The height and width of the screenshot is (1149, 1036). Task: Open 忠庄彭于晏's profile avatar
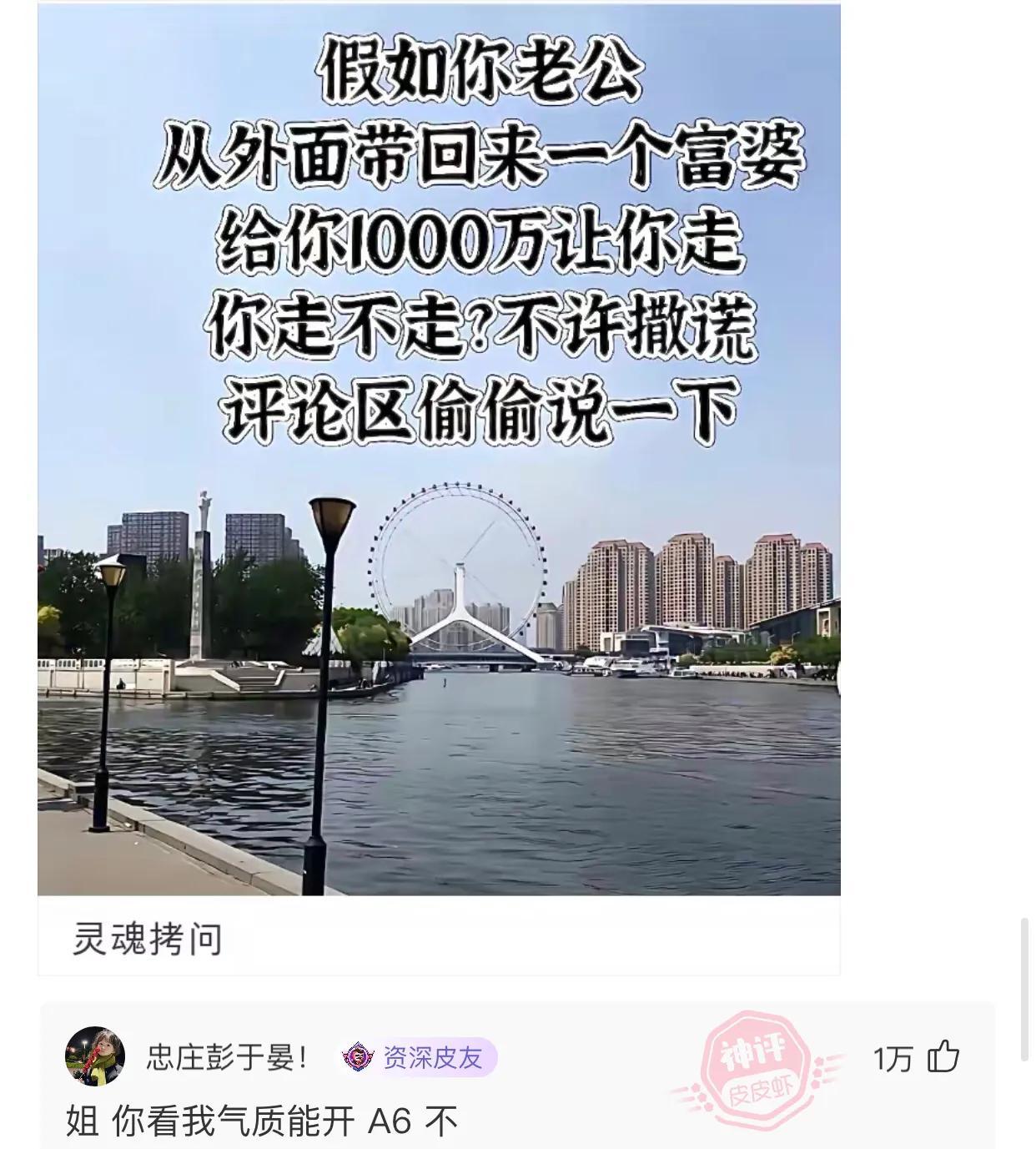(x=95, y=1056)
